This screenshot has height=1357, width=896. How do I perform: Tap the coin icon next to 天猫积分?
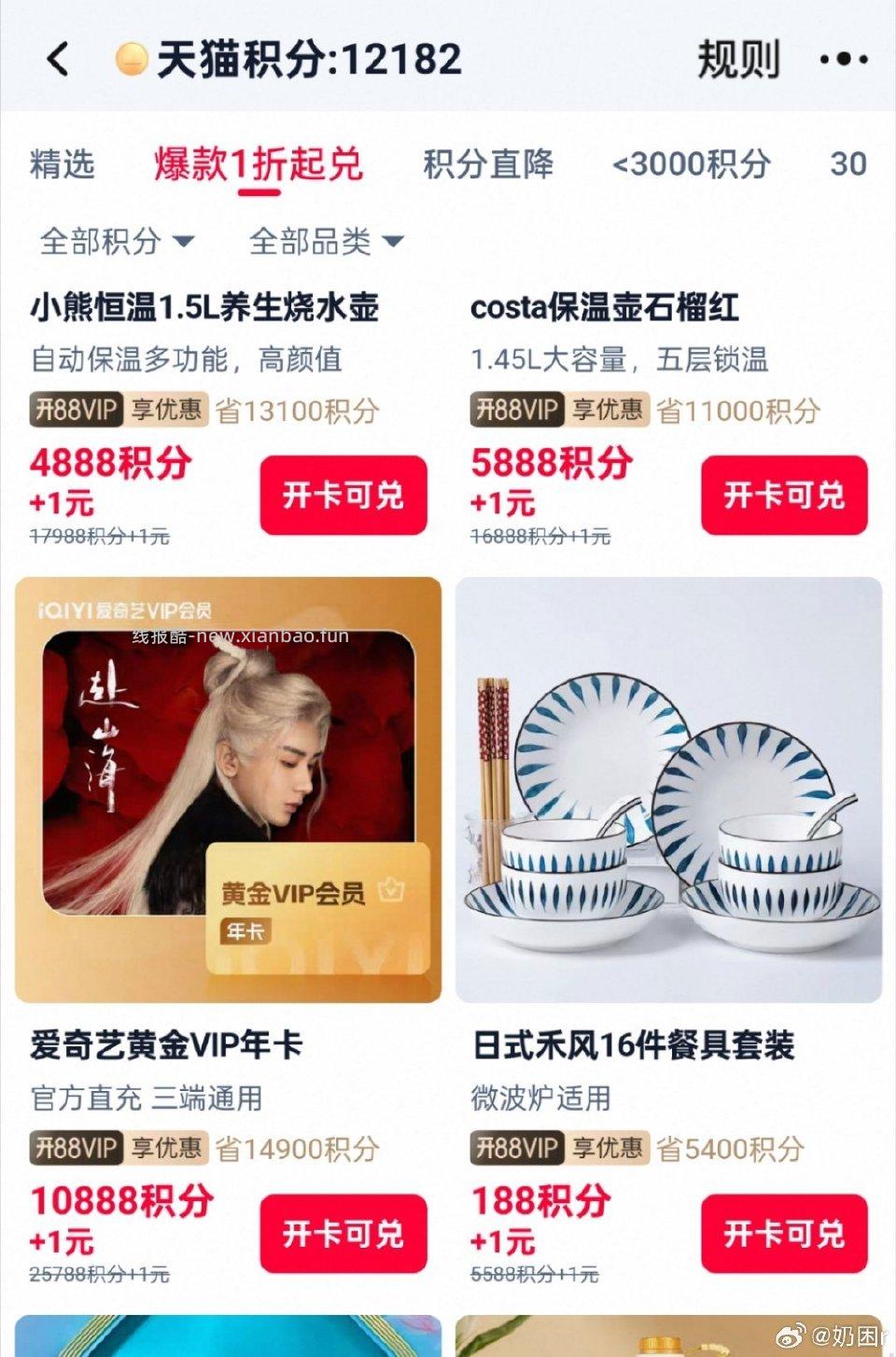tap(130, 59)
